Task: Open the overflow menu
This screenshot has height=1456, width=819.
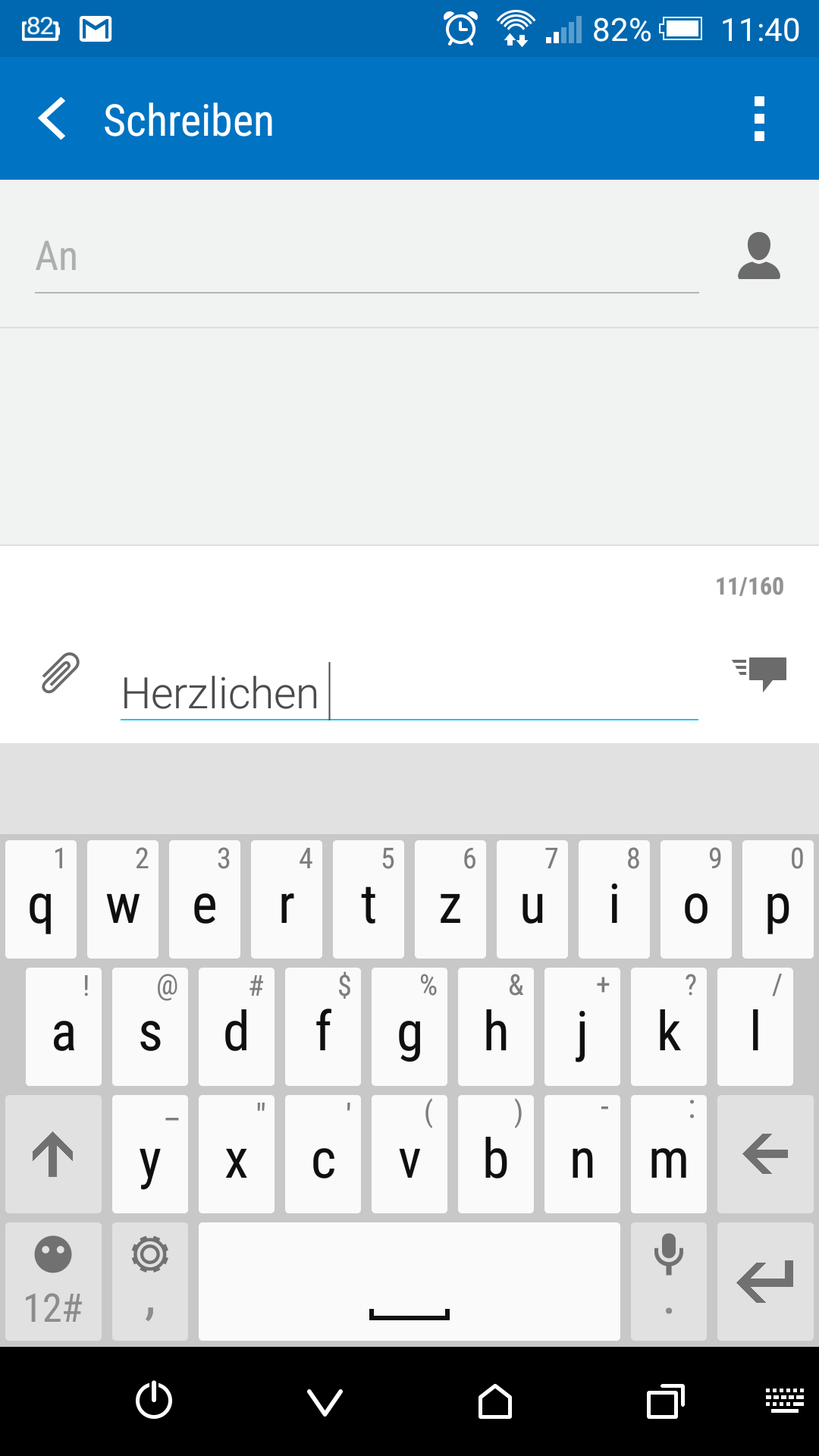Action: [x=759, y=119]
